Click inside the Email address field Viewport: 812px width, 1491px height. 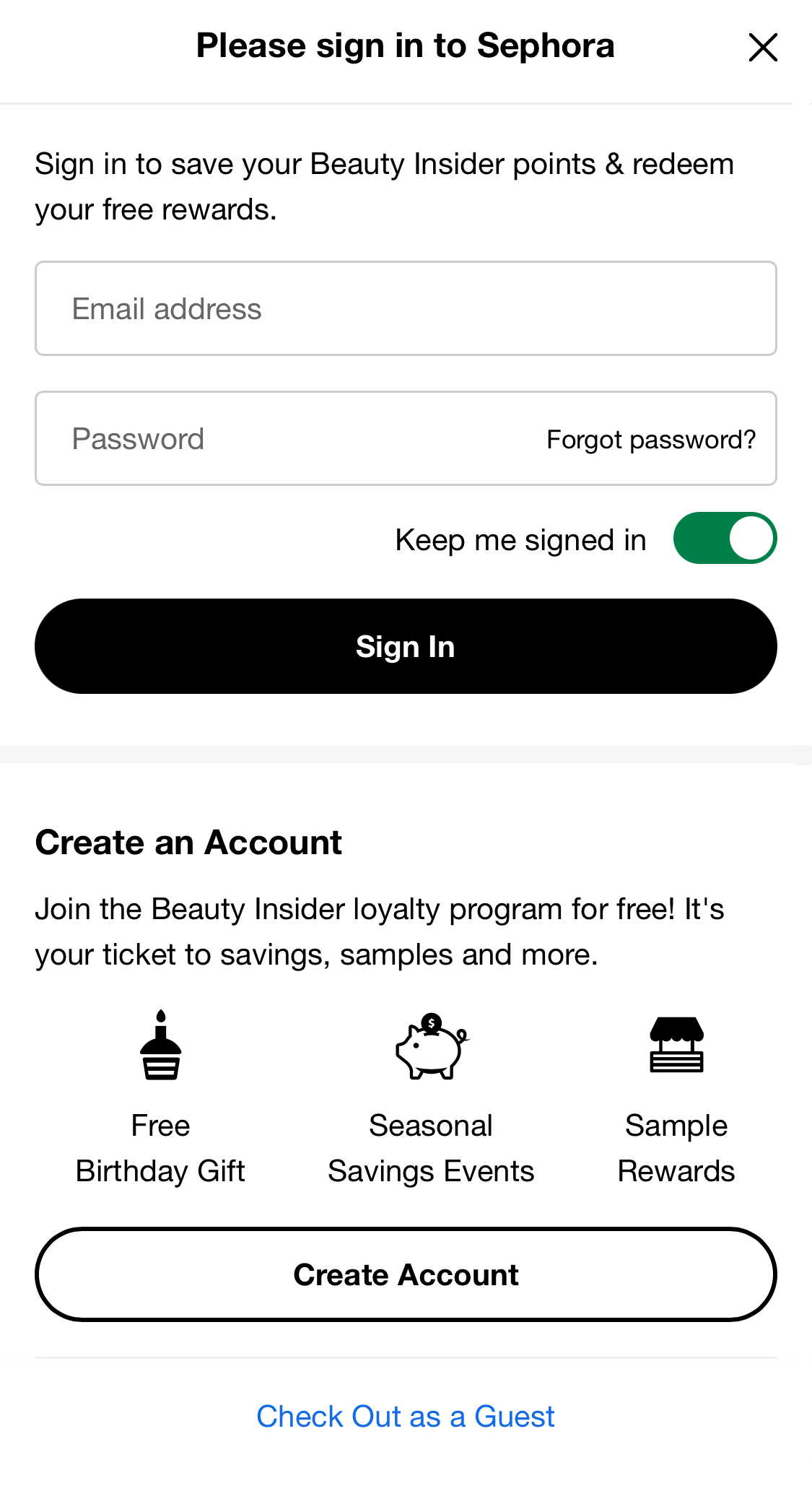pyautogui.click(x=406, y=308)
